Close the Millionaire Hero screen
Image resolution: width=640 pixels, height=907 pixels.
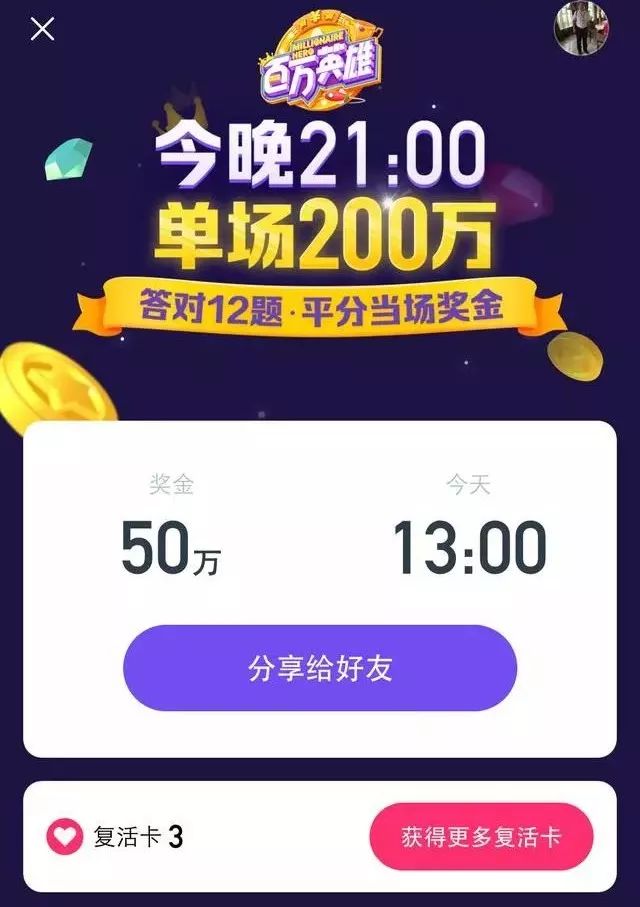tap(42, 29)
